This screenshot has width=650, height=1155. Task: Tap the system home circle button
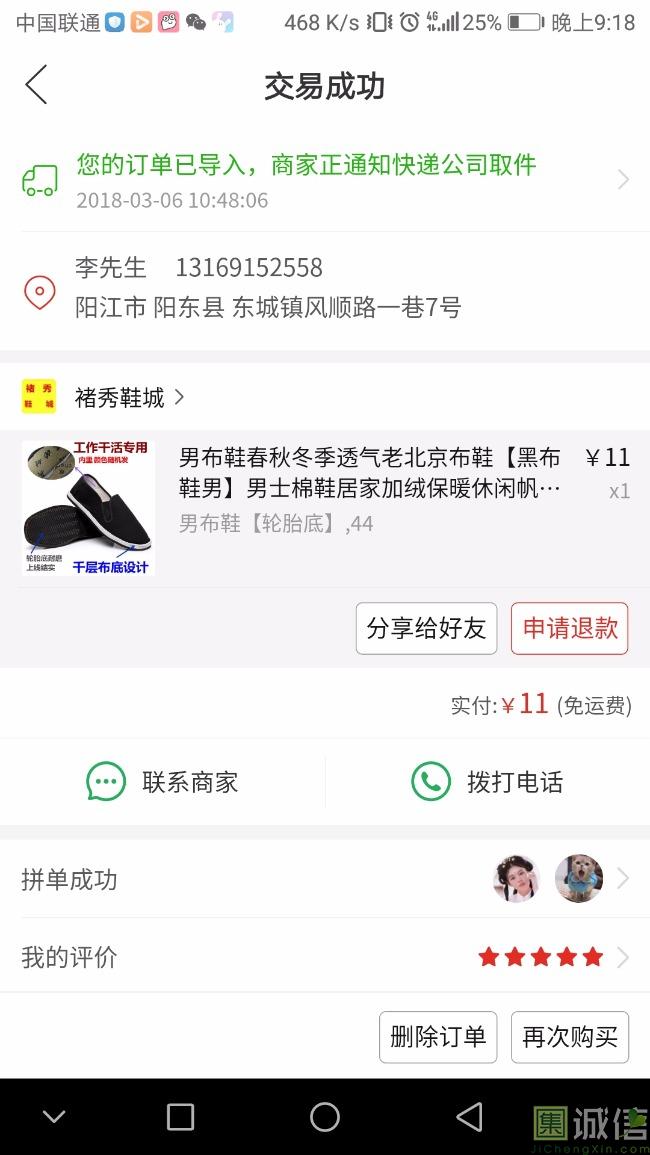click(x=325, y=1117)
